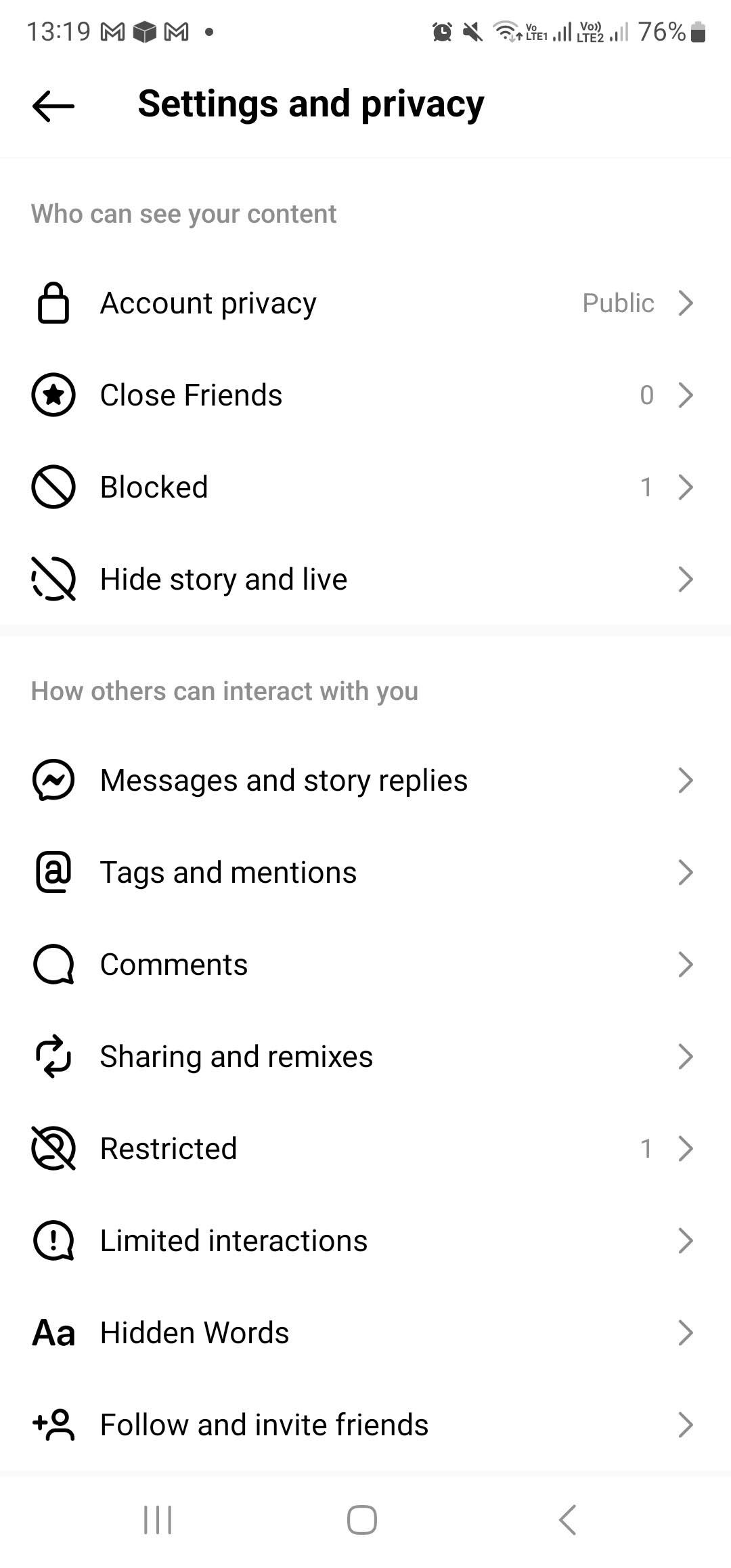Tap the Account privacy lock icon

(53, 303)
